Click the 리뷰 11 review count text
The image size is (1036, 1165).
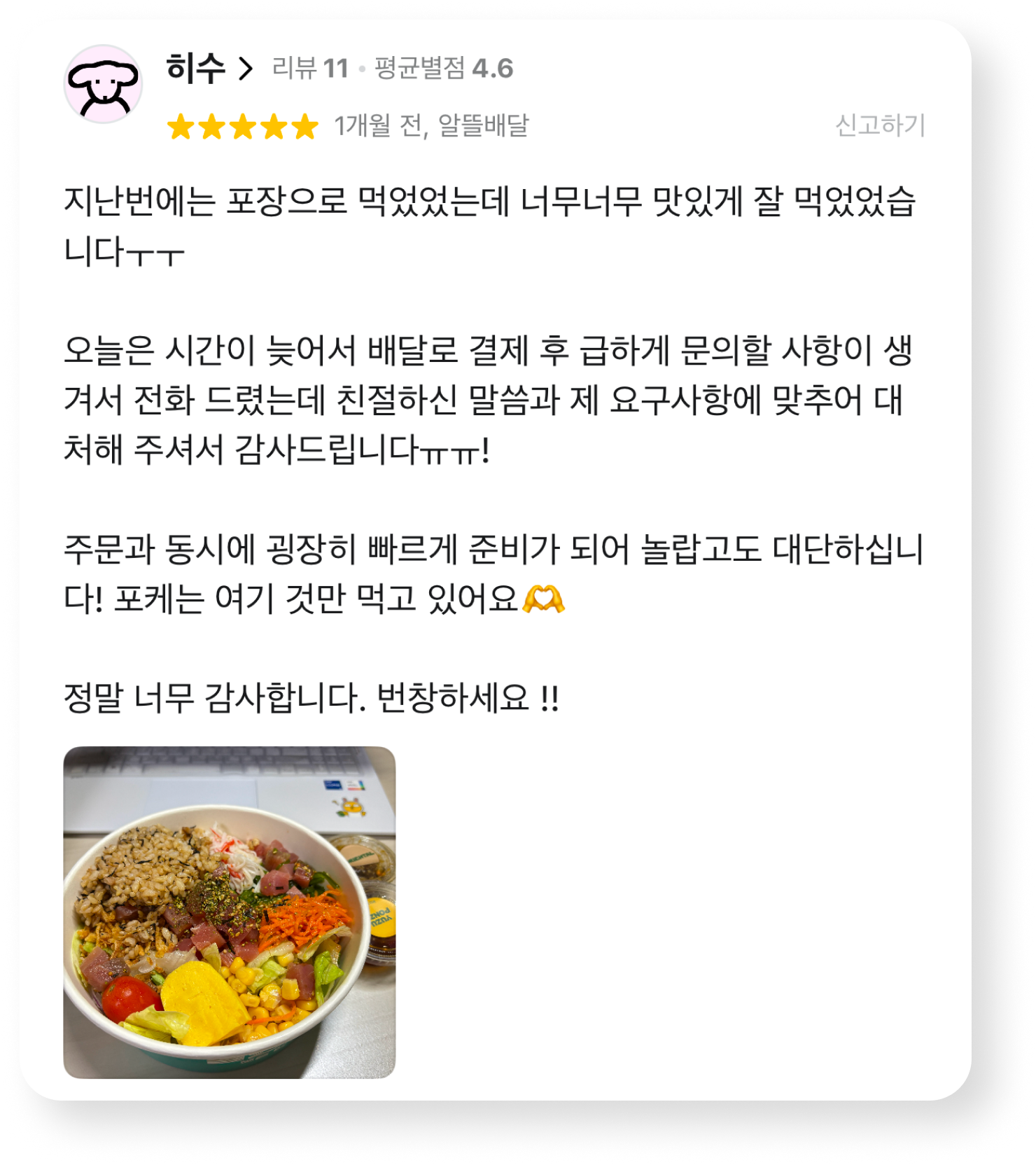(x=311, y=69)
